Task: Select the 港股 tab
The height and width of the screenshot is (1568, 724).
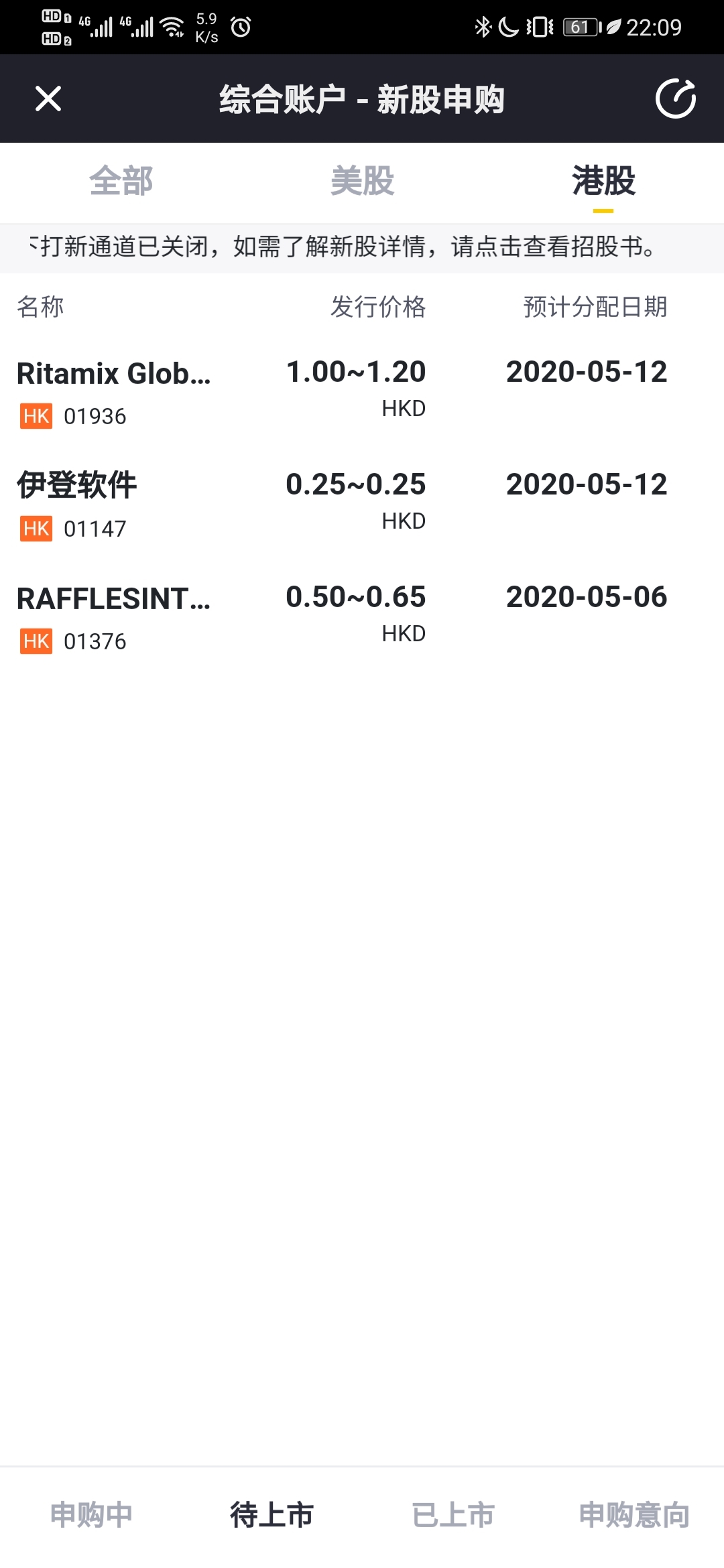Action: (603, 181)
